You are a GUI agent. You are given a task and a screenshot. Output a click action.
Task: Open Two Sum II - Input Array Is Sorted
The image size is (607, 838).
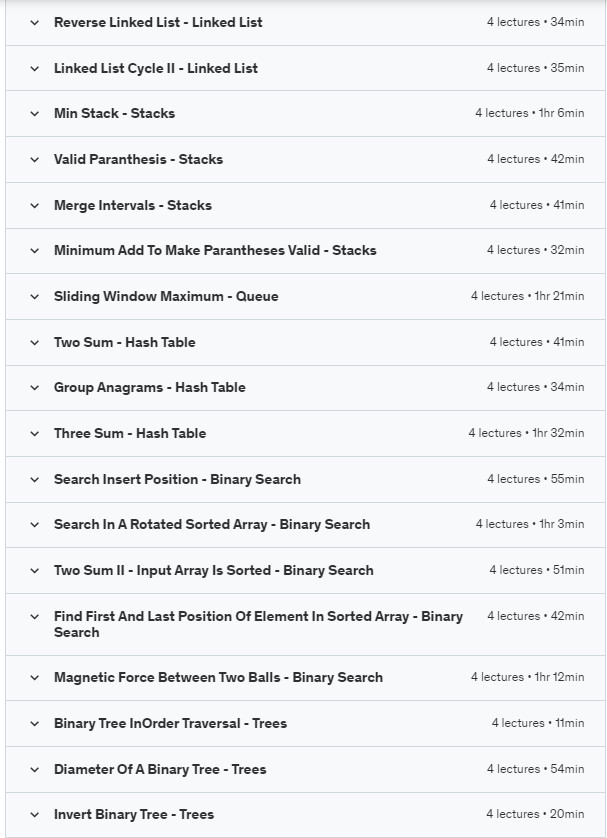pos(213,570)
